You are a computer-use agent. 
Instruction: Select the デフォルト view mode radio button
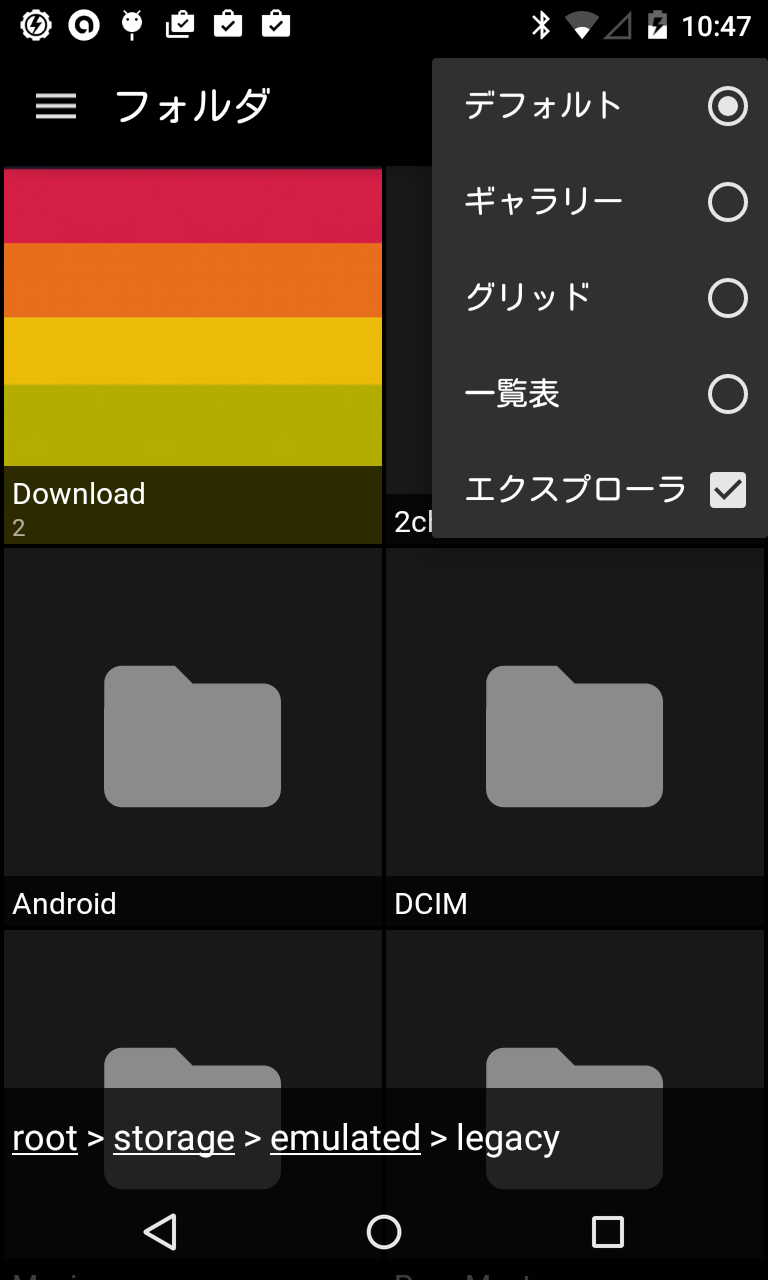pyautogui.click(x=729, y=106)
